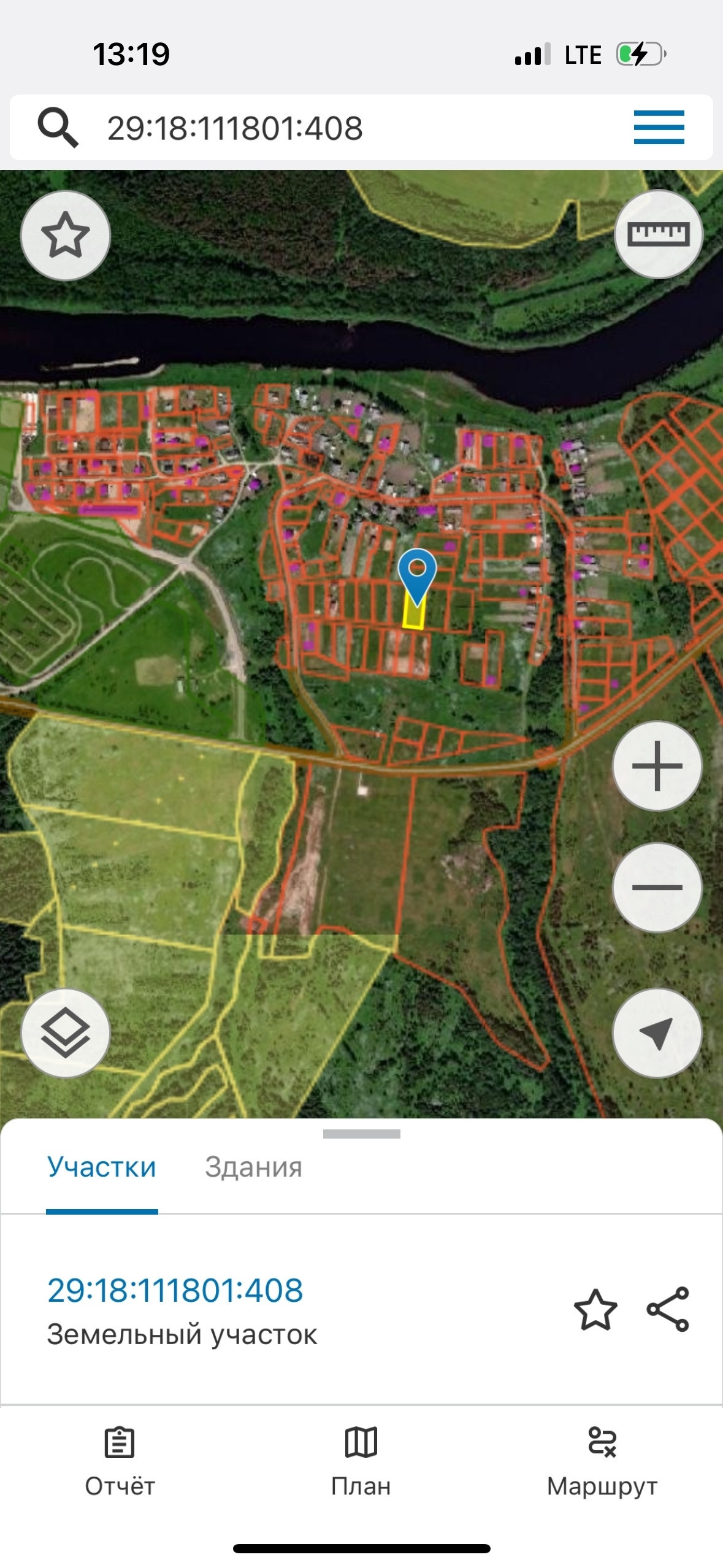Zoom out on the map
723x1568 pixels.
point(657,887)
